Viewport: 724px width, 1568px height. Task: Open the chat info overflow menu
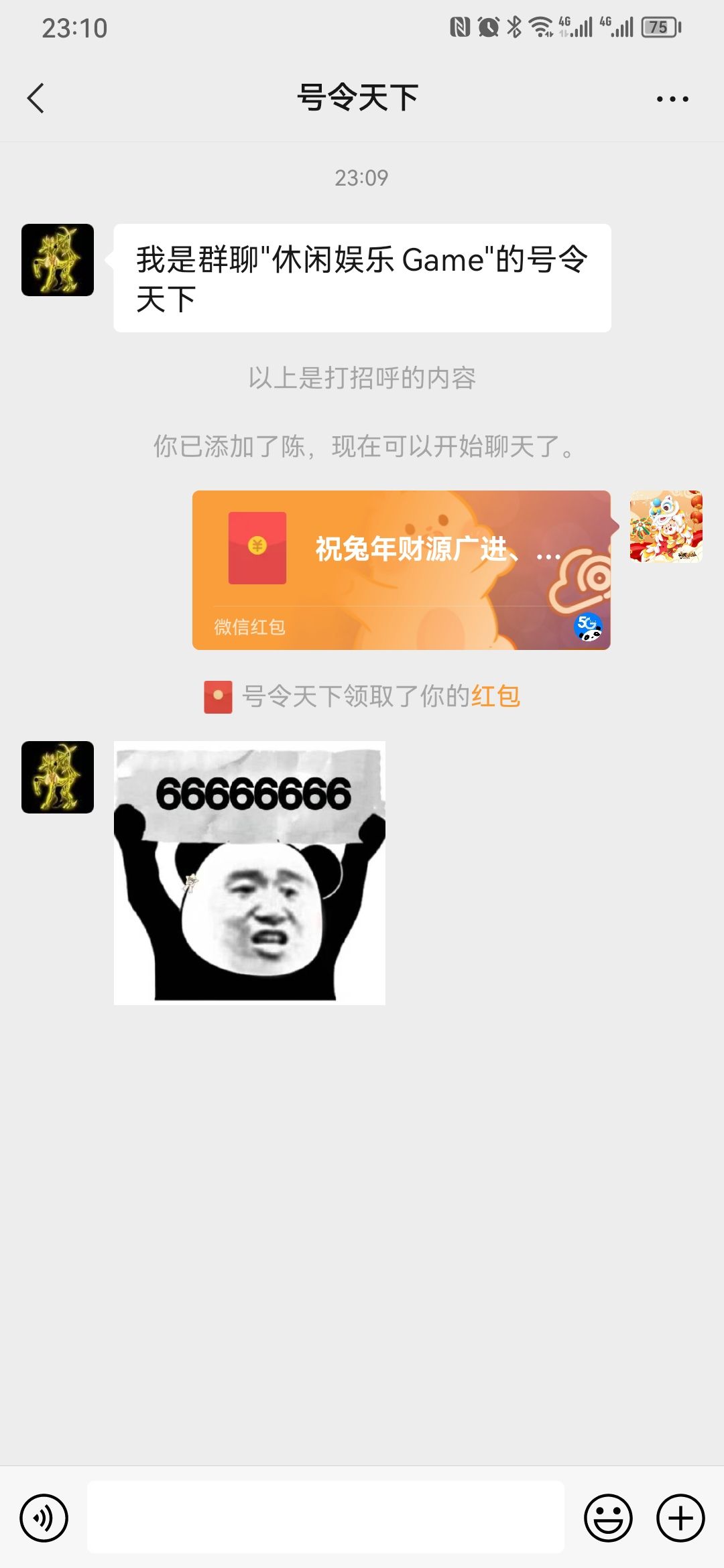(x=672, y=99)
